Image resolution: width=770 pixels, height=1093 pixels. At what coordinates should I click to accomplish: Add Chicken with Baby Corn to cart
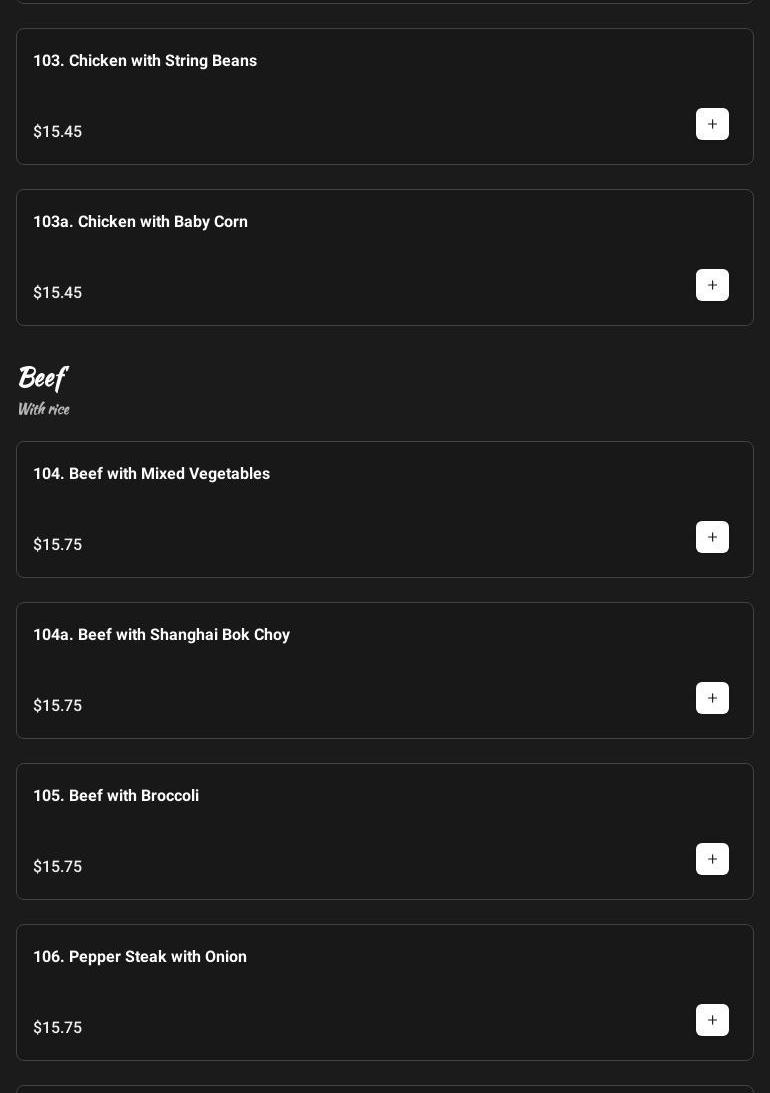pos(712,285)
